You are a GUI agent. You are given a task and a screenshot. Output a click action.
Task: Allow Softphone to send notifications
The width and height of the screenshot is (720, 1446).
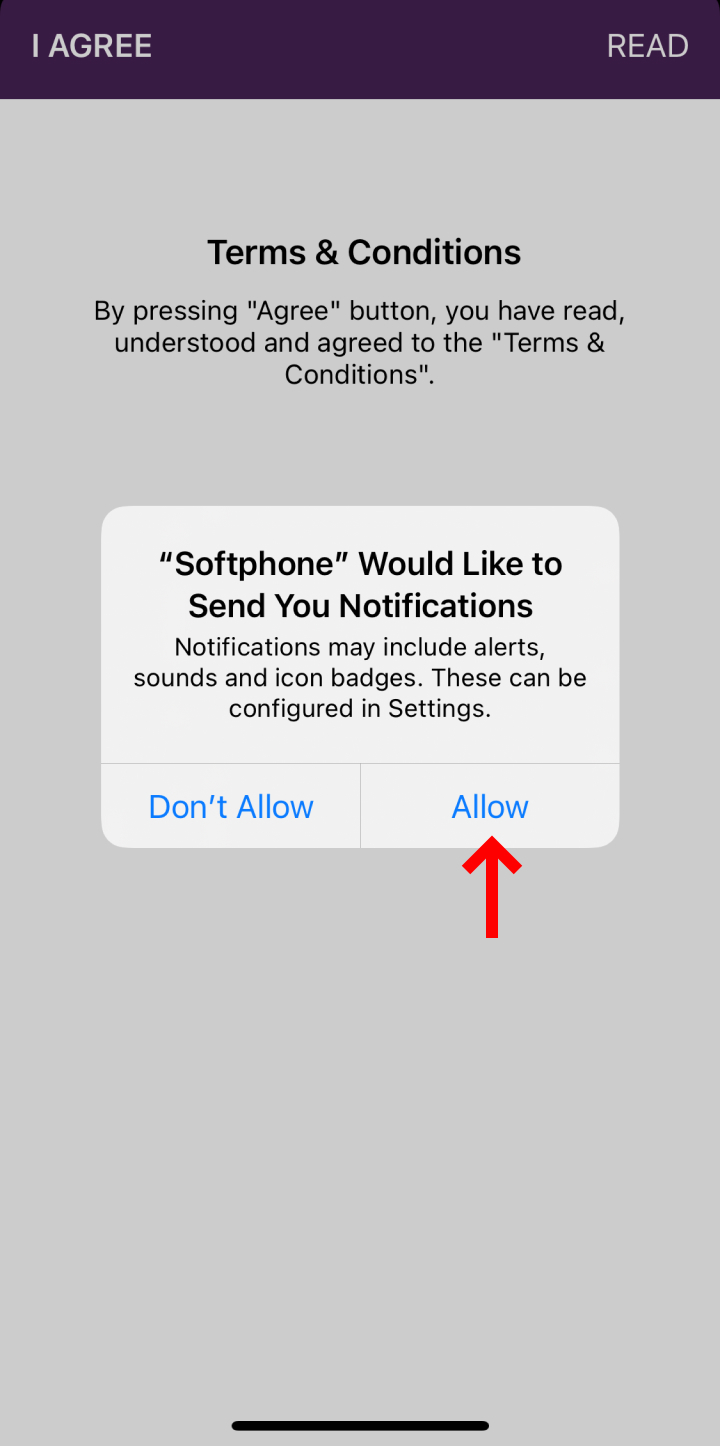[x=490, y=806]
